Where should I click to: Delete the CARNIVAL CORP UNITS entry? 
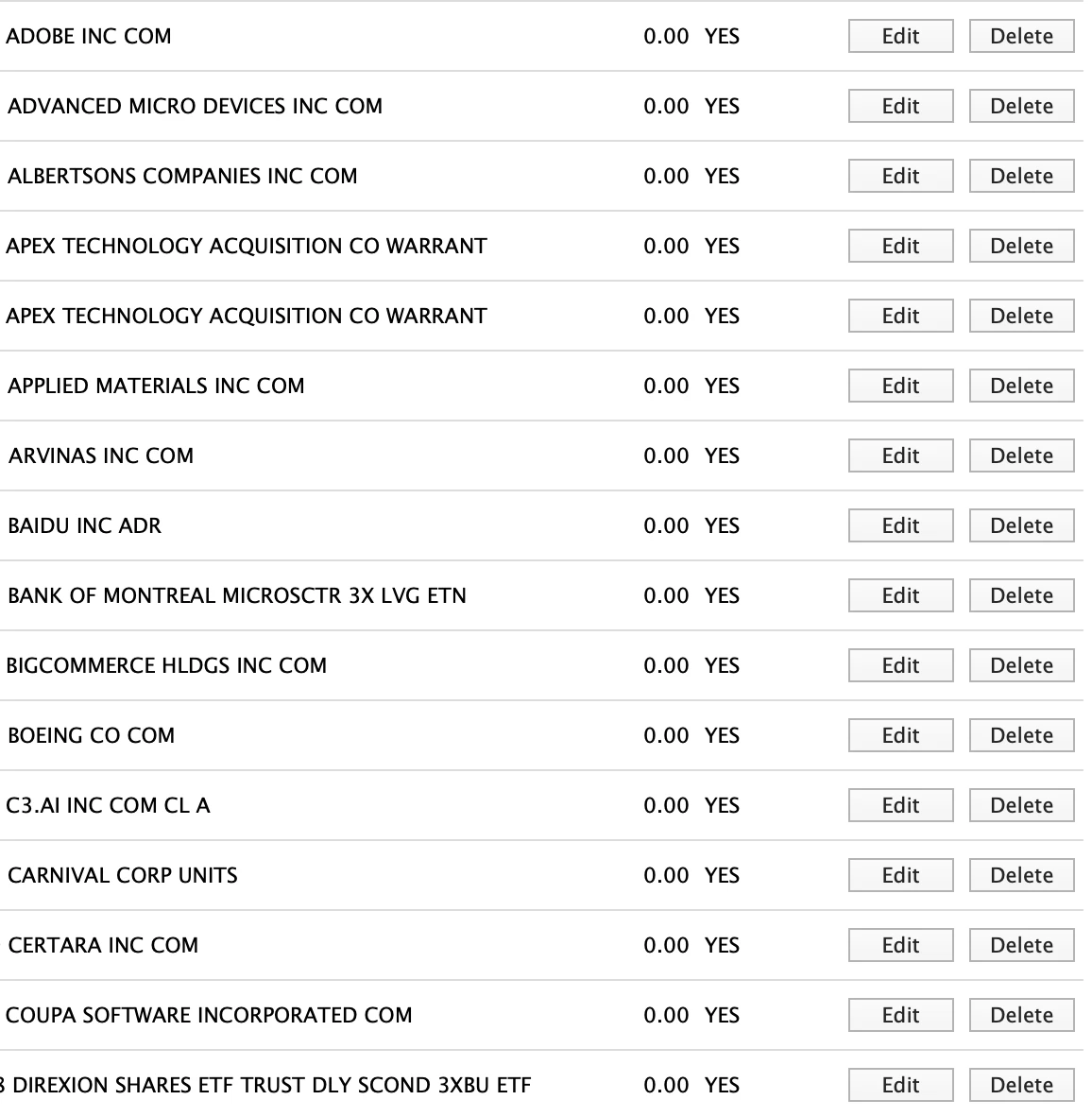[x=1021, y=874]
